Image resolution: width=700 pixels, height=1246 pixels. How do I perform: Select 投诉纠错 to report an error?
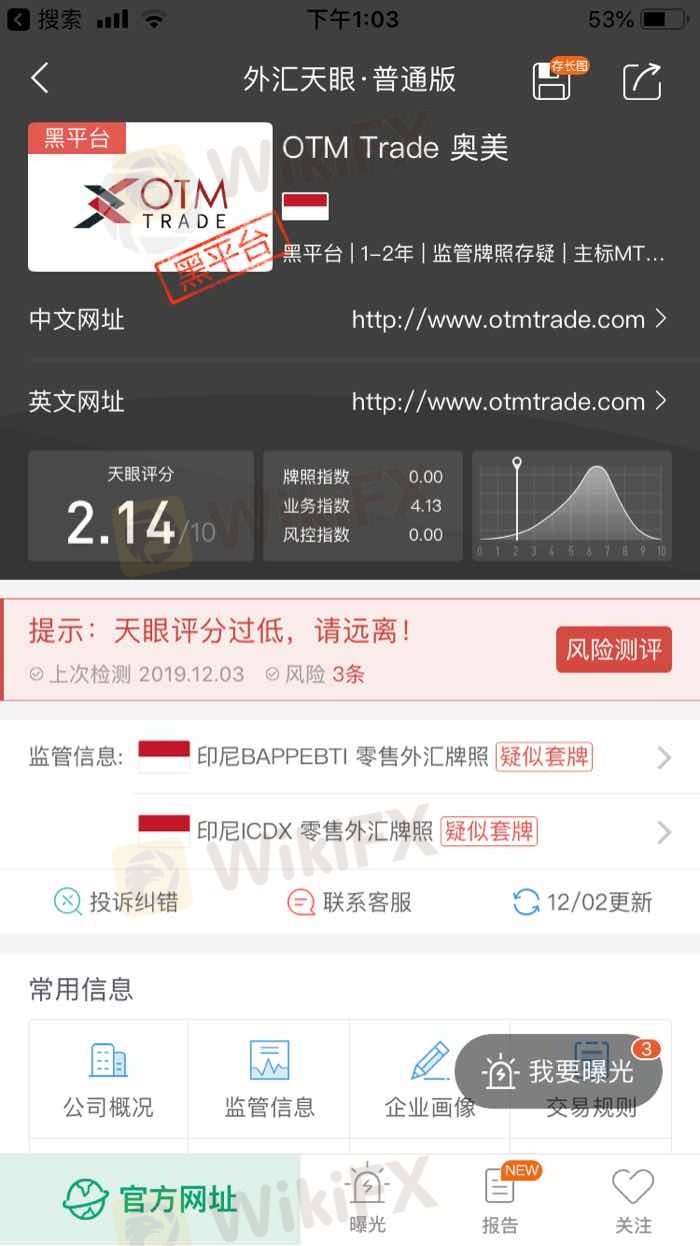pos(116,902)
